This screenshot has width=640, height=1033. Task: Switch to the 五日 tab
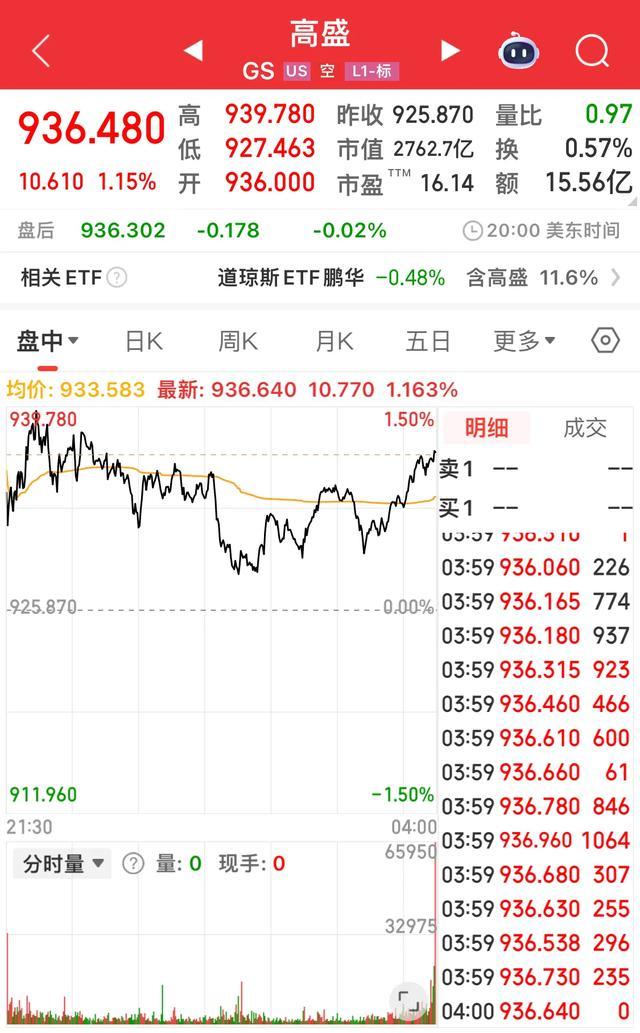tap(428, 341)
